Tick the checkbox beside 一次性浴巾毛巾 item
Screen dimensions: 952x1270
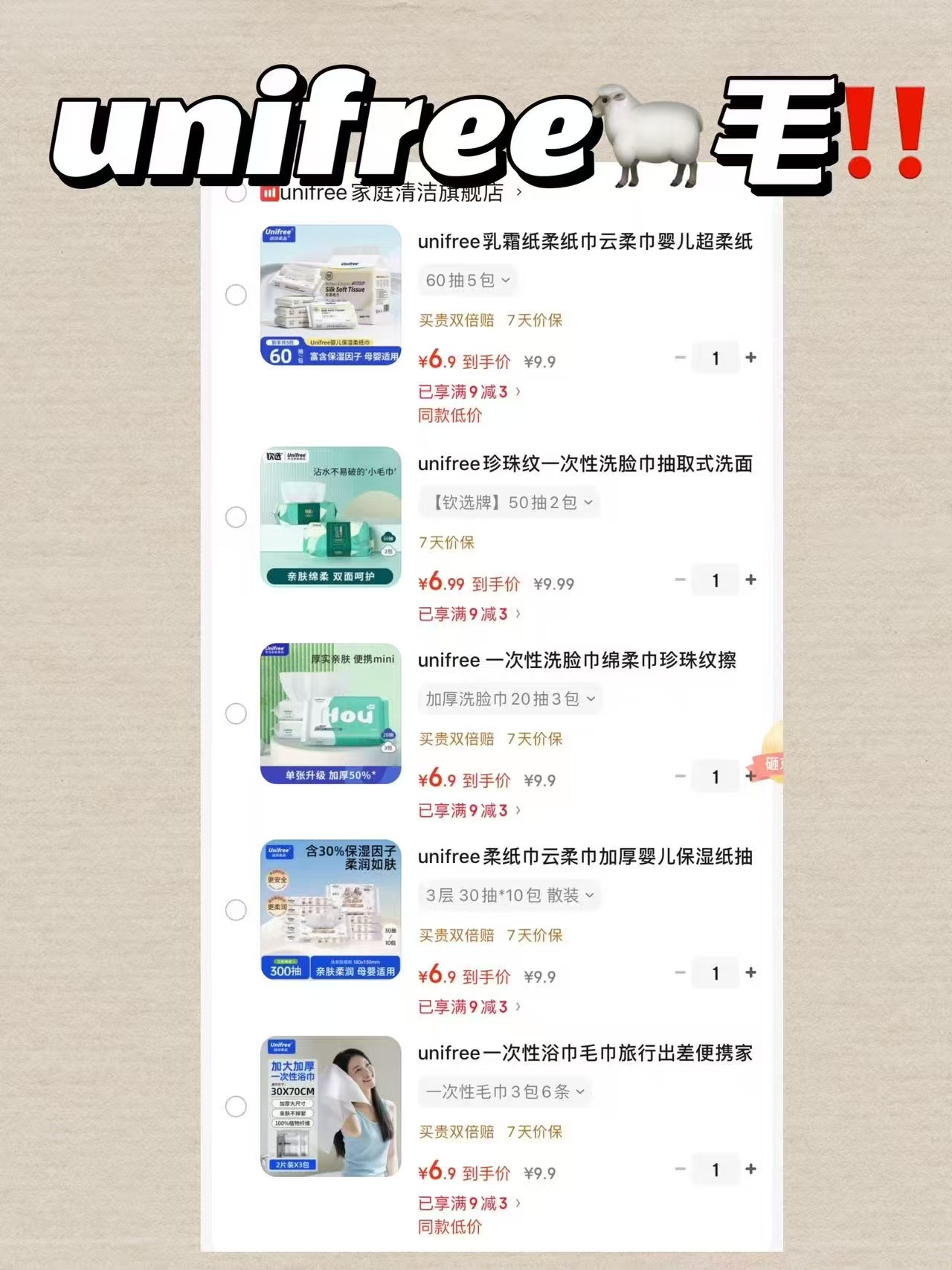237,1106
